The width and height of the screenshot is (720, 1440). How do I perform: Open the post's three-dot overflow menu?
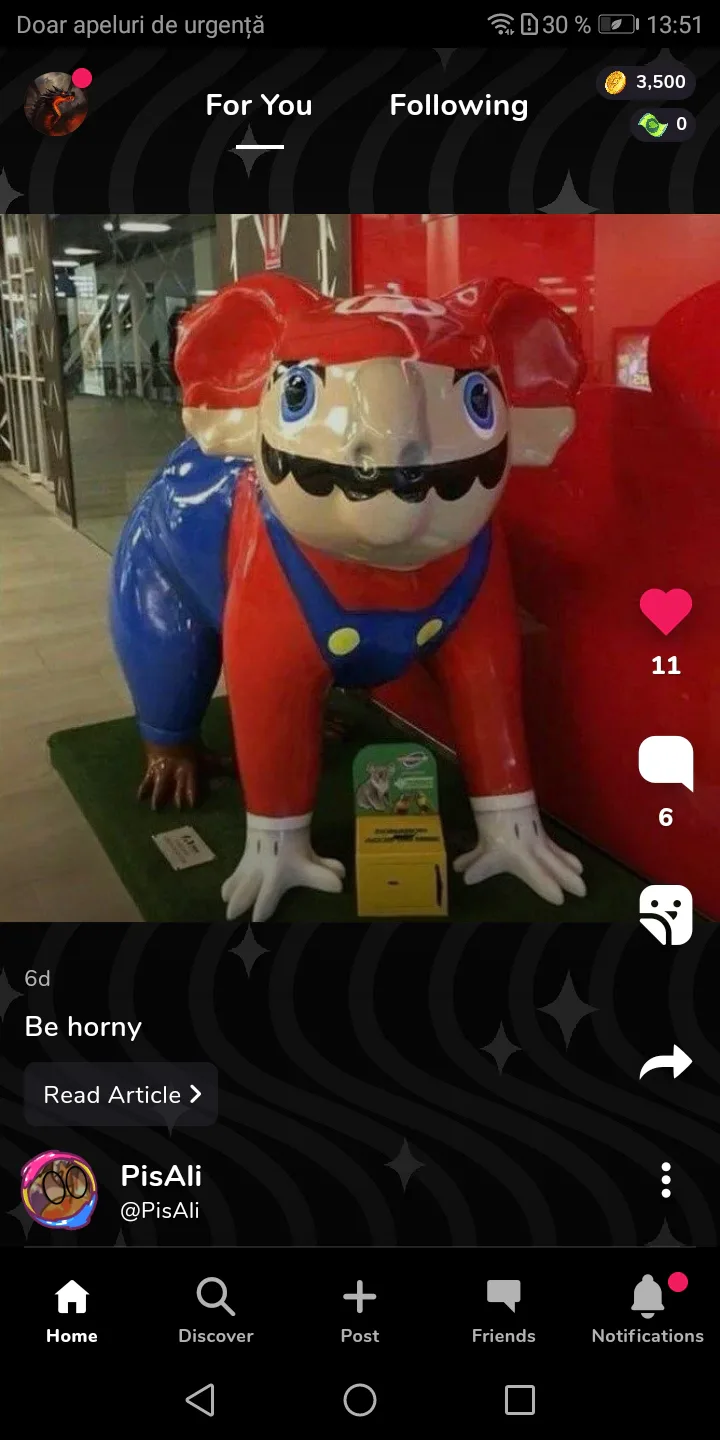[666, 1181]
